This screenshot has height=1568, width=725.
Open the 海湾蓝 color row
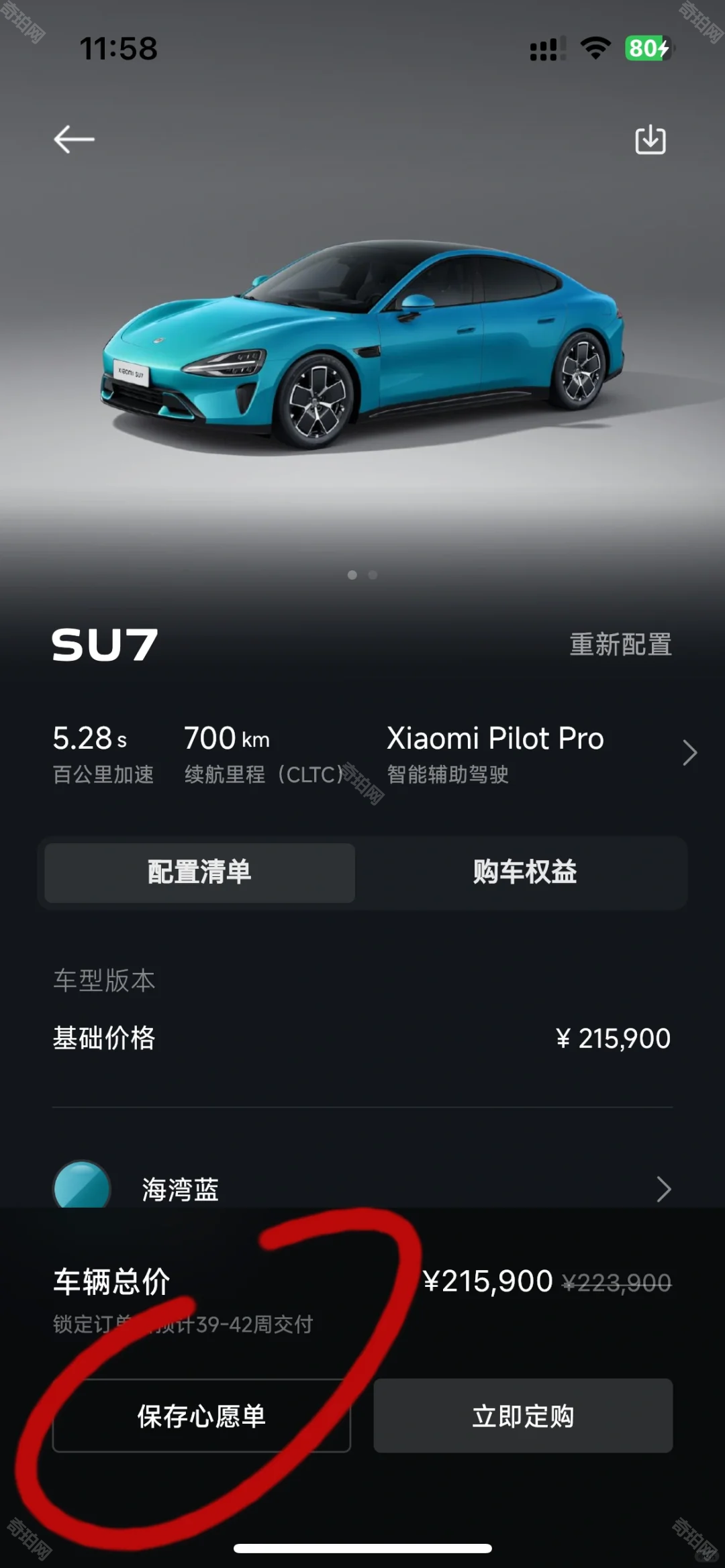(362, 1189)
